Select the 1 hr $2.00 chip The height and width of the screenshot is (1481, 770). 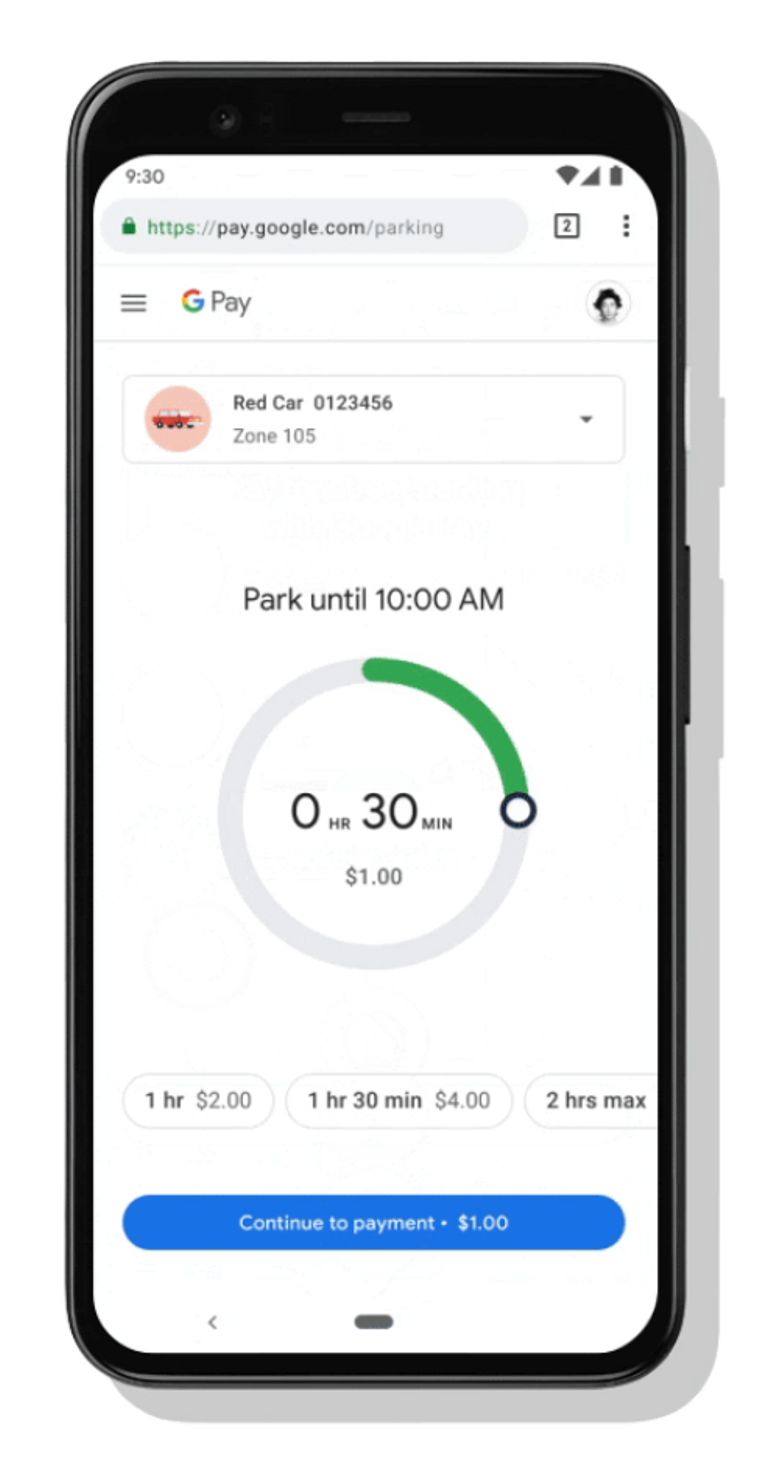click(x=198, y=1100)
